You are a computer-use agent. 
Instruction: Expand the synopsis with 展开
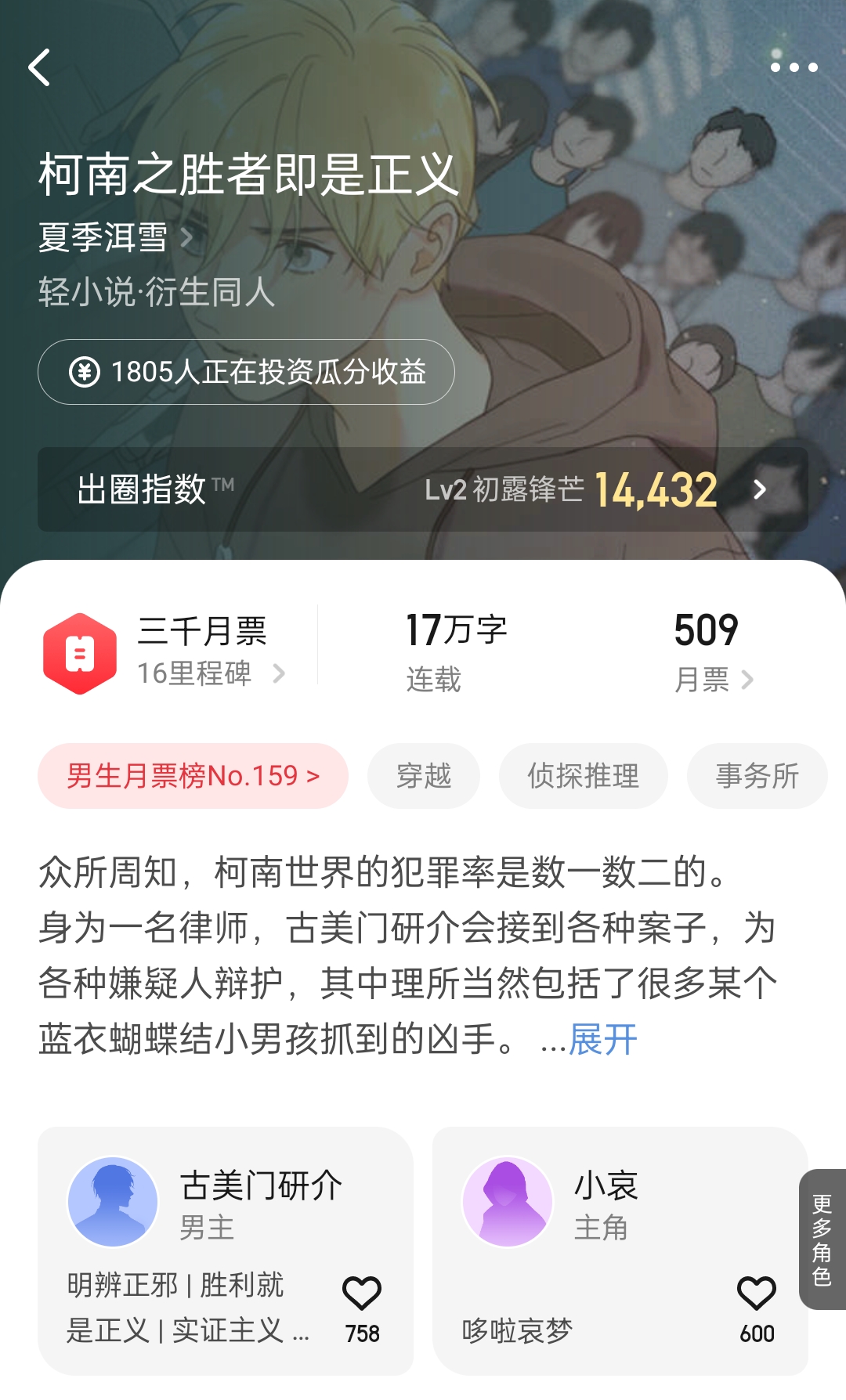pos(602,1039)
